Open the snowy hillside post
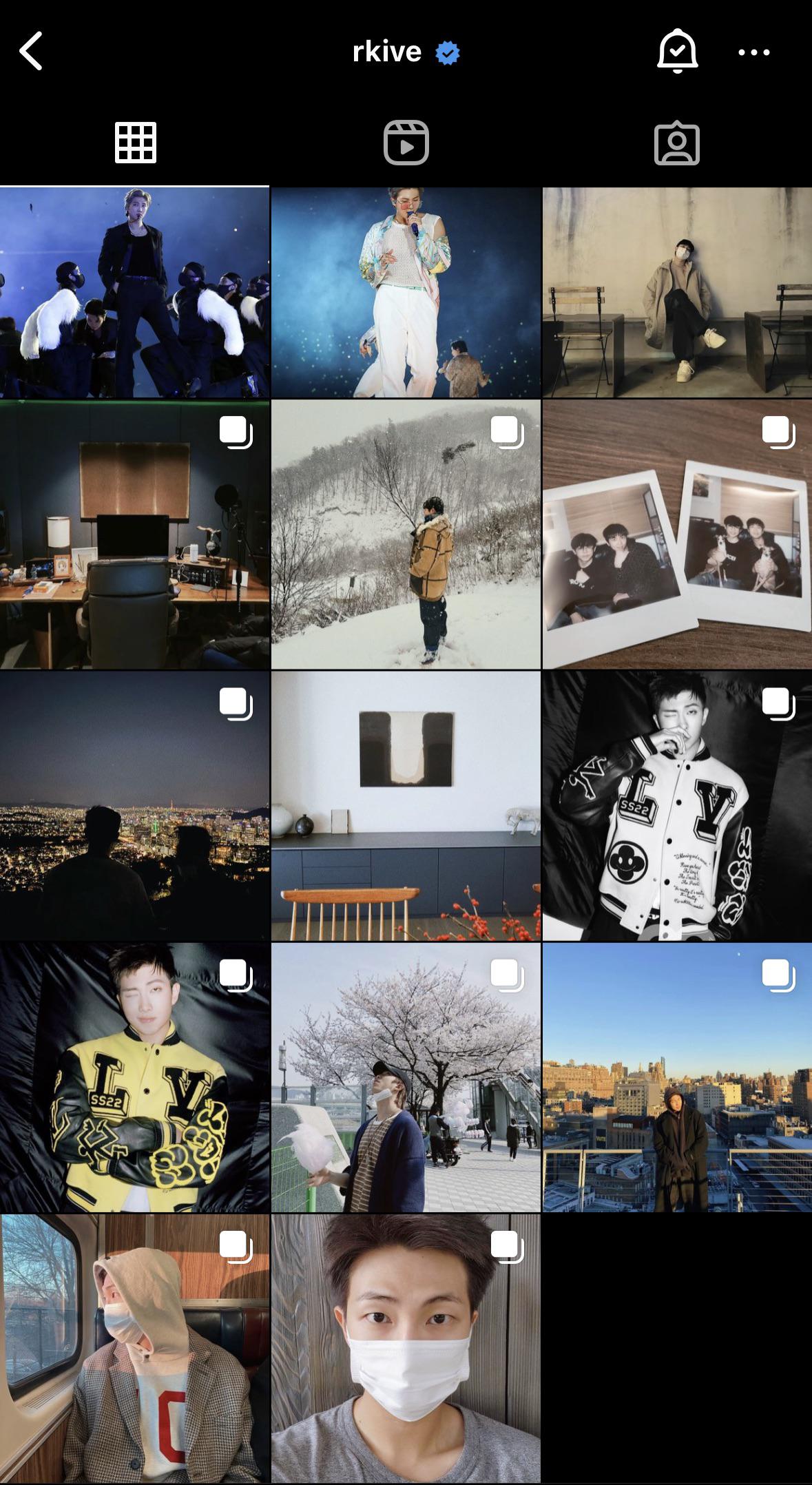The image size is (812, 1485). pyautogui.click(x=406, y=534)
